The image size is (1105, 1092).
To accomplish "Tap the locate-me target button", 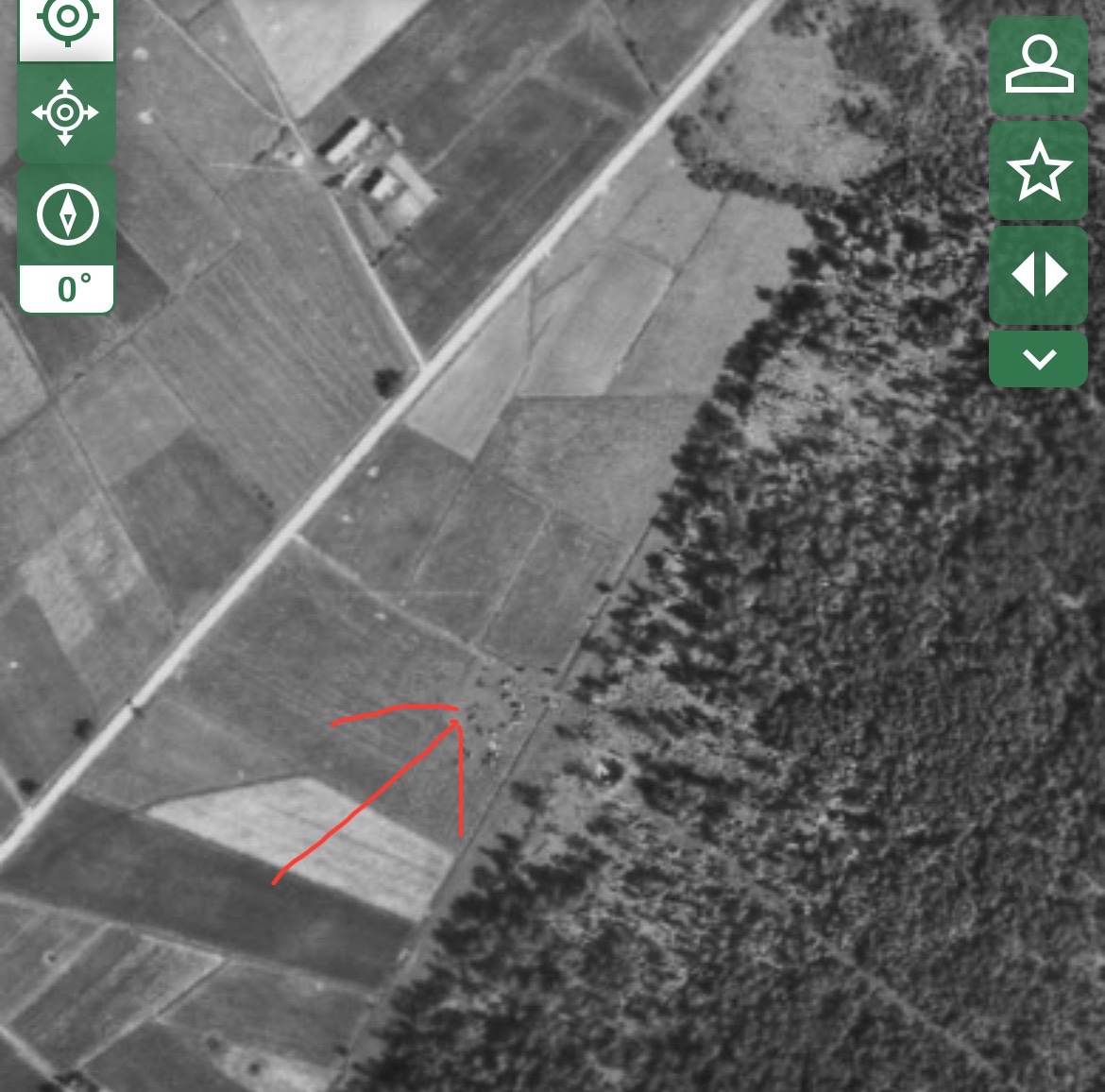I will click(x=66, y=23).
